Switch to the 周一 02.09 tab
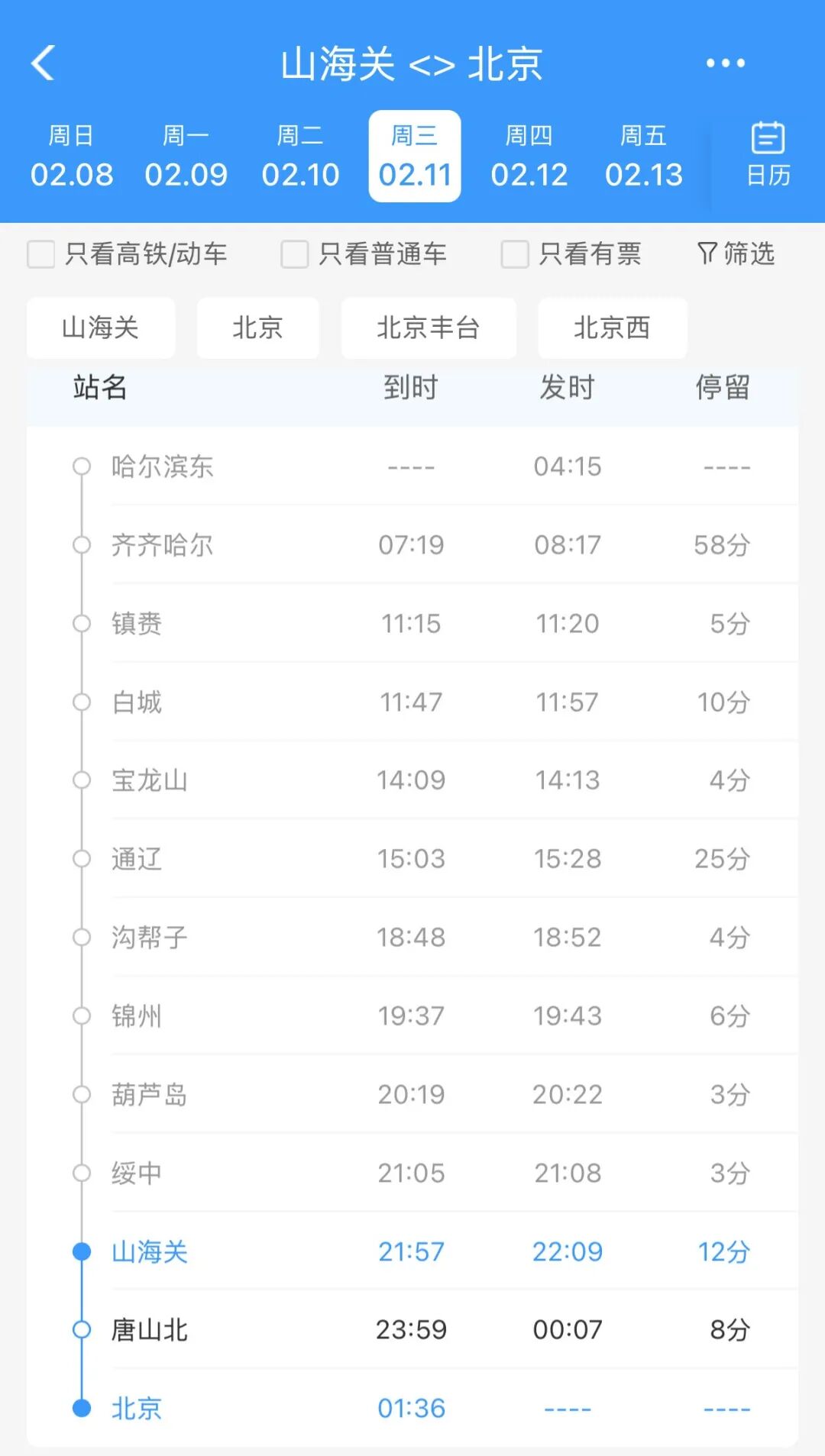 (x=187, y=155)
